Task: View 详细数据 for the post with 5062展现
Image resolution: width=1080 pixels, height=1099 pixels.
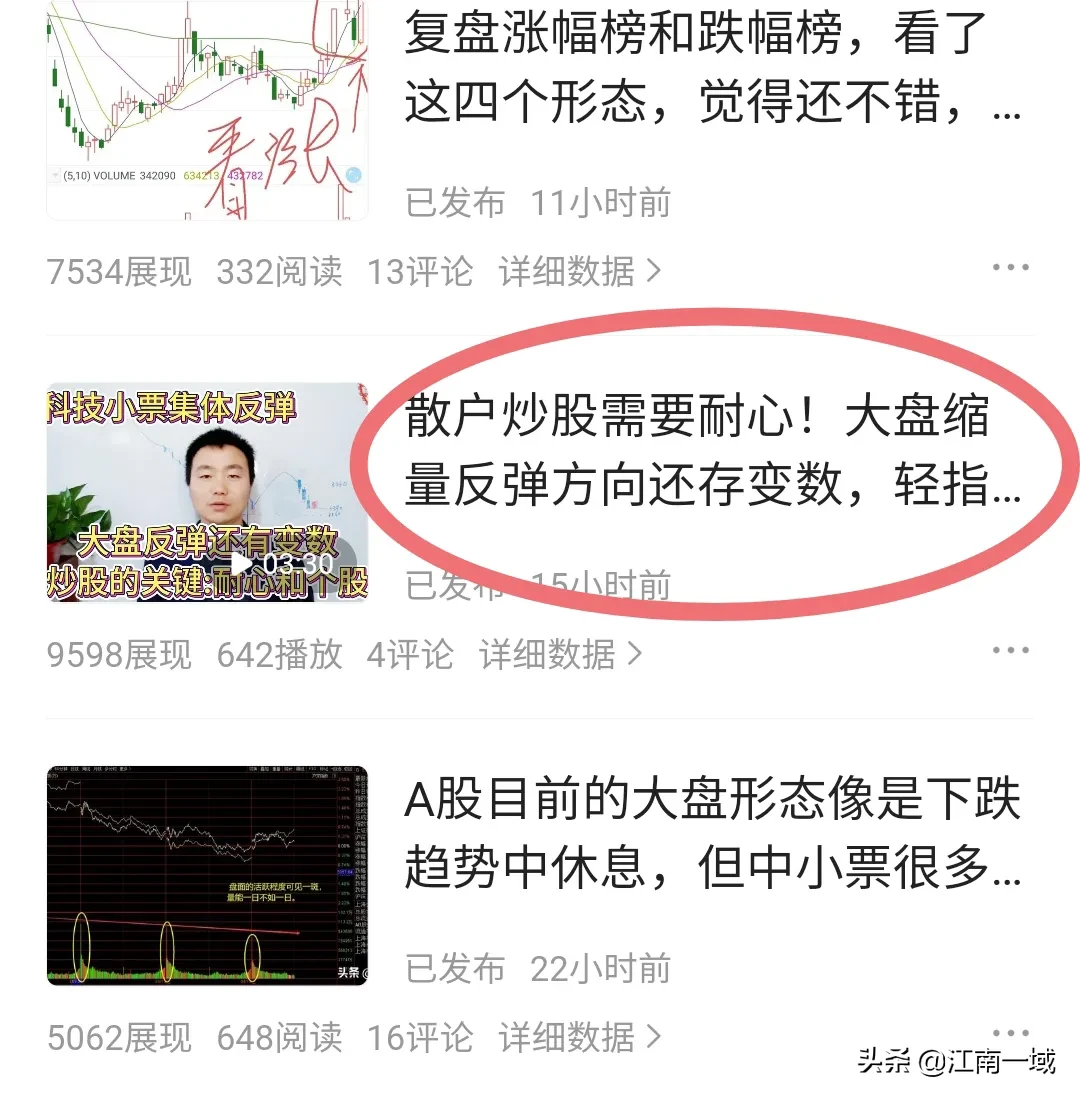Action: click(579, 1038)
